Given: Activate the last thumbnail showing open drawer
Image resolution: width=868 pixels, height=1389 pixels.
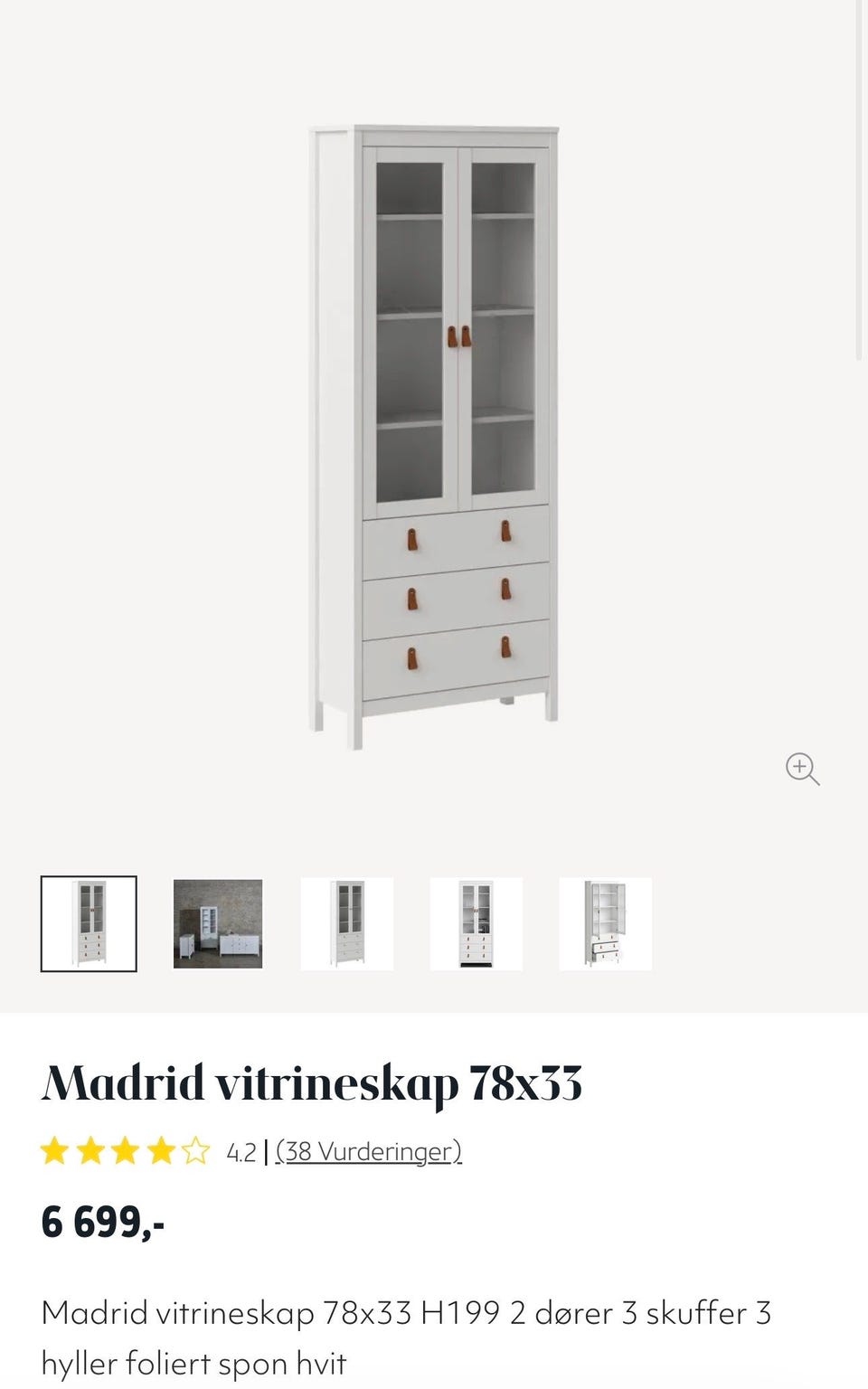Looking at the screenshot, I should pos(604,922).
